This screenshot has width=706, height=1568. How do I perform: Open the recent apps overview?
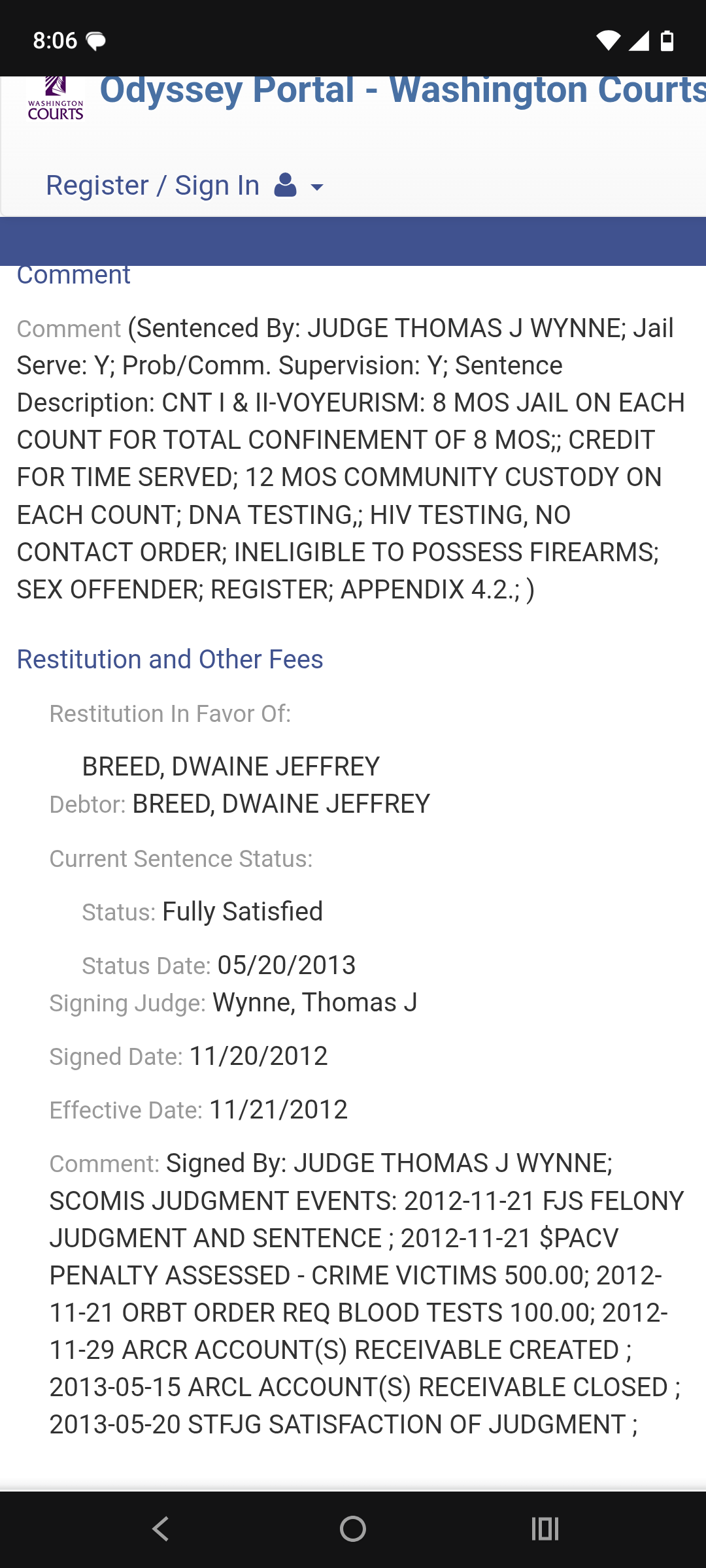tap(545, 1529)
